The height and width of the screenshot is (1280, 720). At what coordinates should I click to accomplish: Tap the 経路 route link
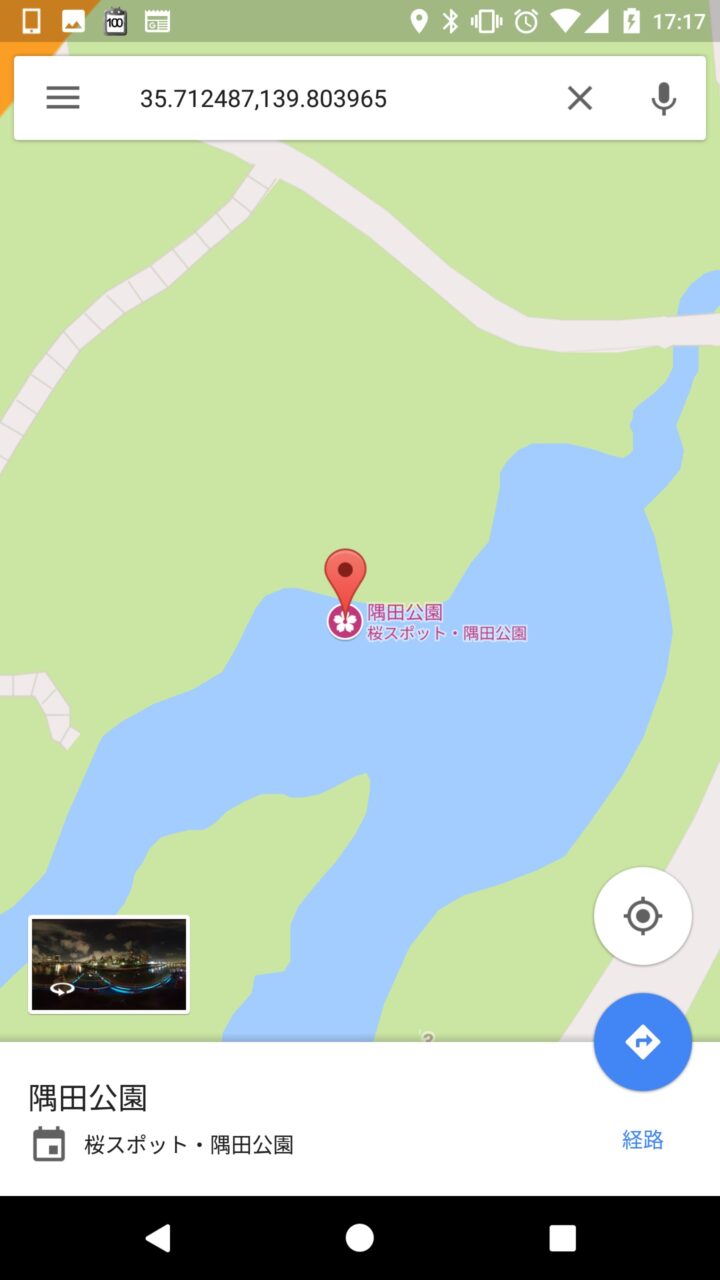click(x=642, y=1140)
